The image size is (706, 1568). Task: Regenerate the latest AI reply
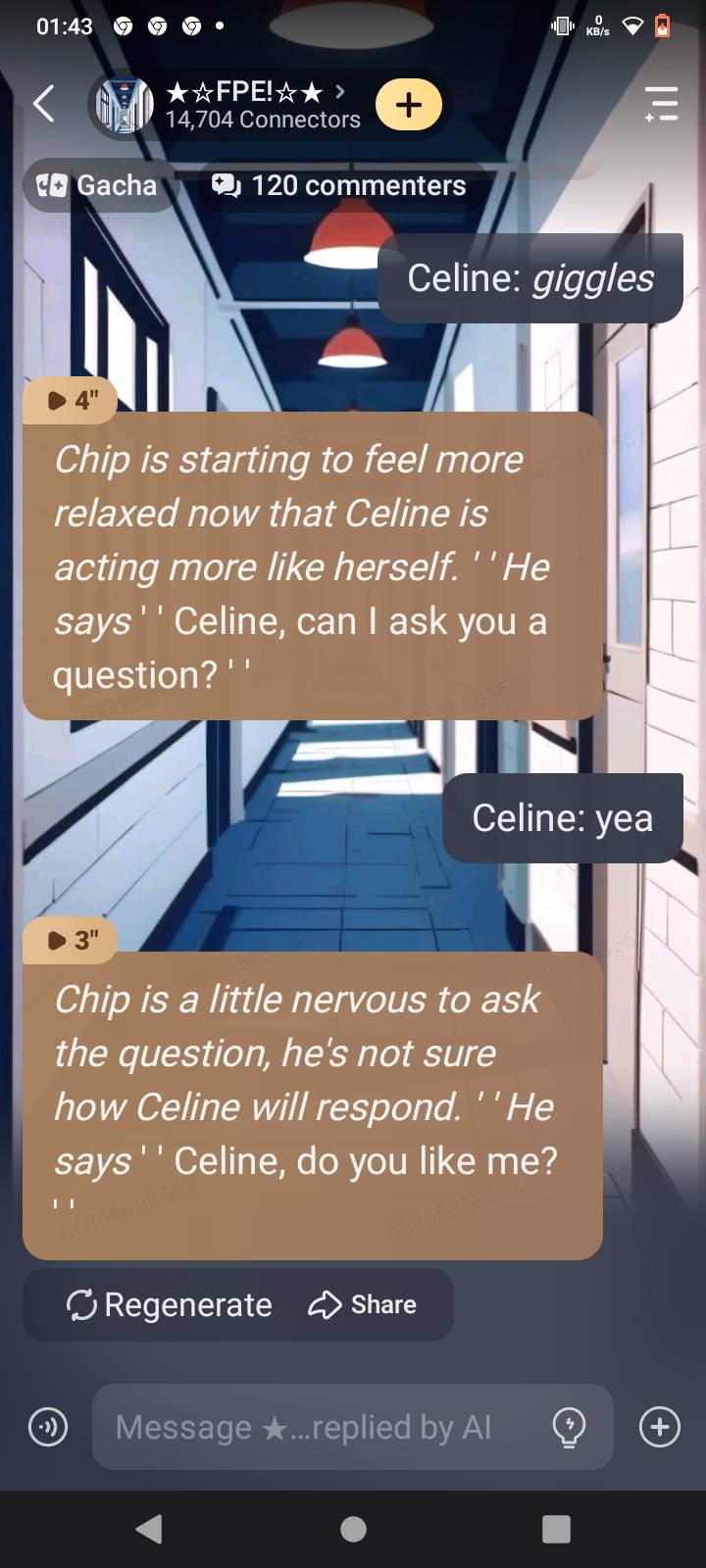click(169, 1304)
